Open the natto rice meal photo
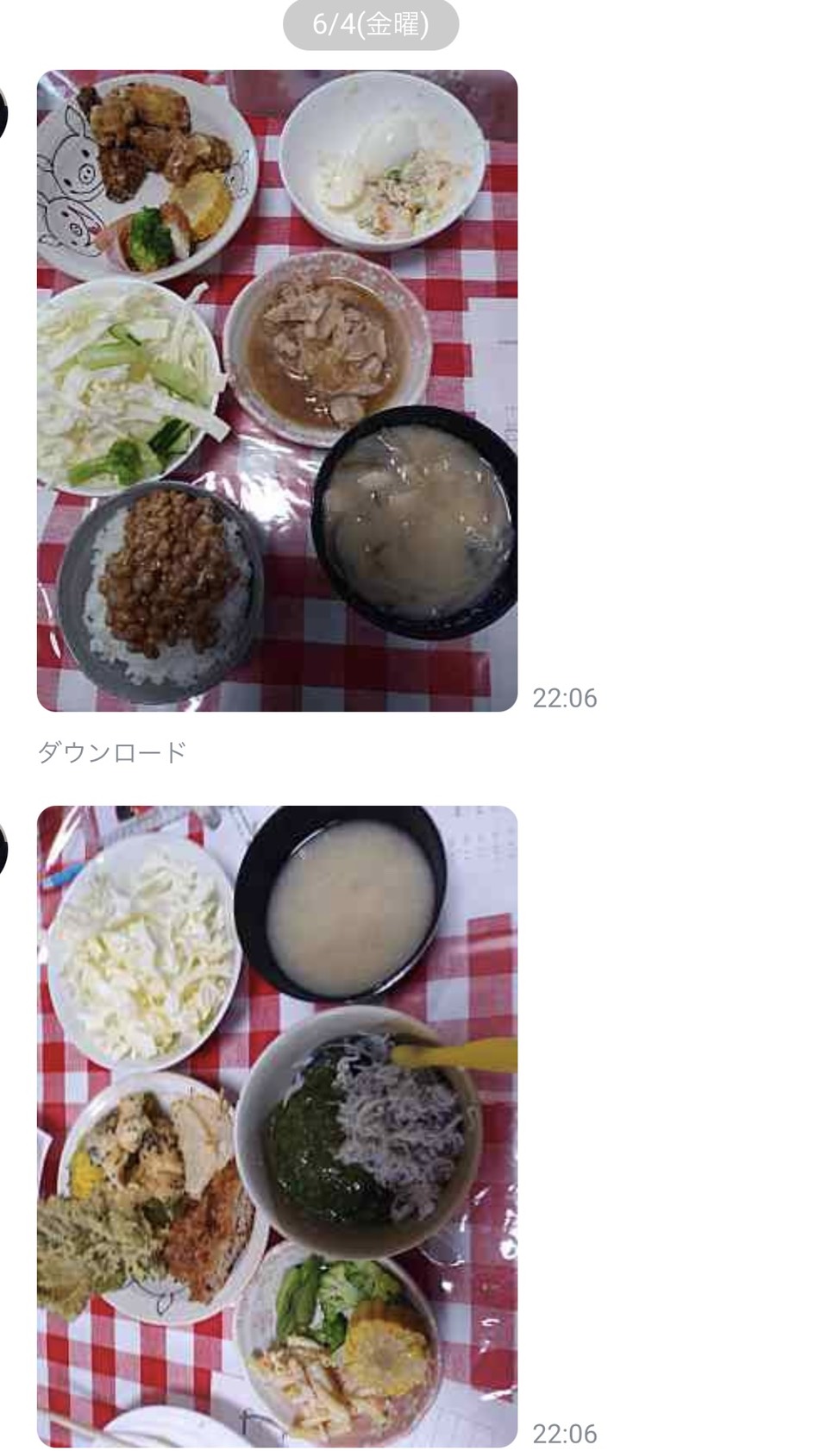Screen dimensions: 840x1451 277,391
